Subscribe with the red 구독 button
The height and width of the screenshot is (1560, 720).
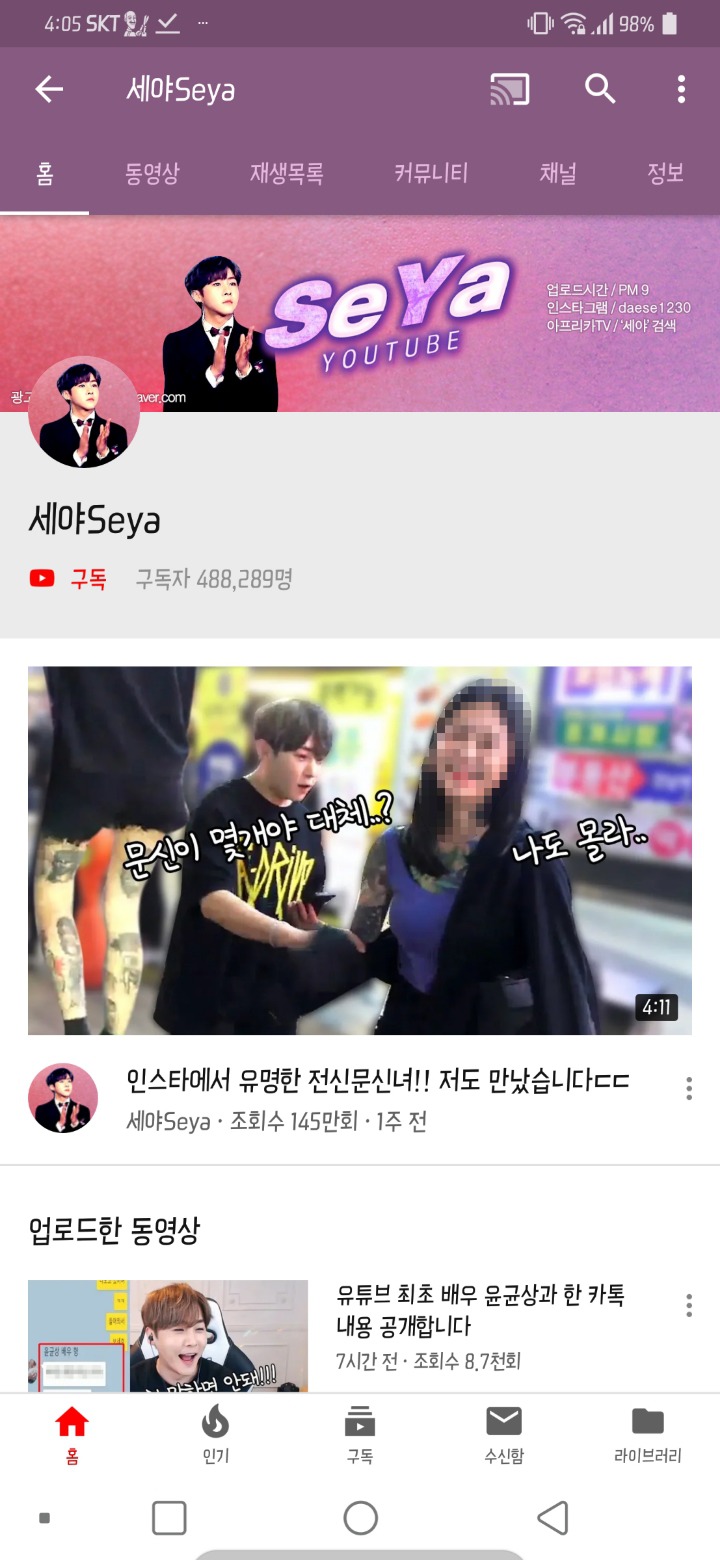point(70,578)
